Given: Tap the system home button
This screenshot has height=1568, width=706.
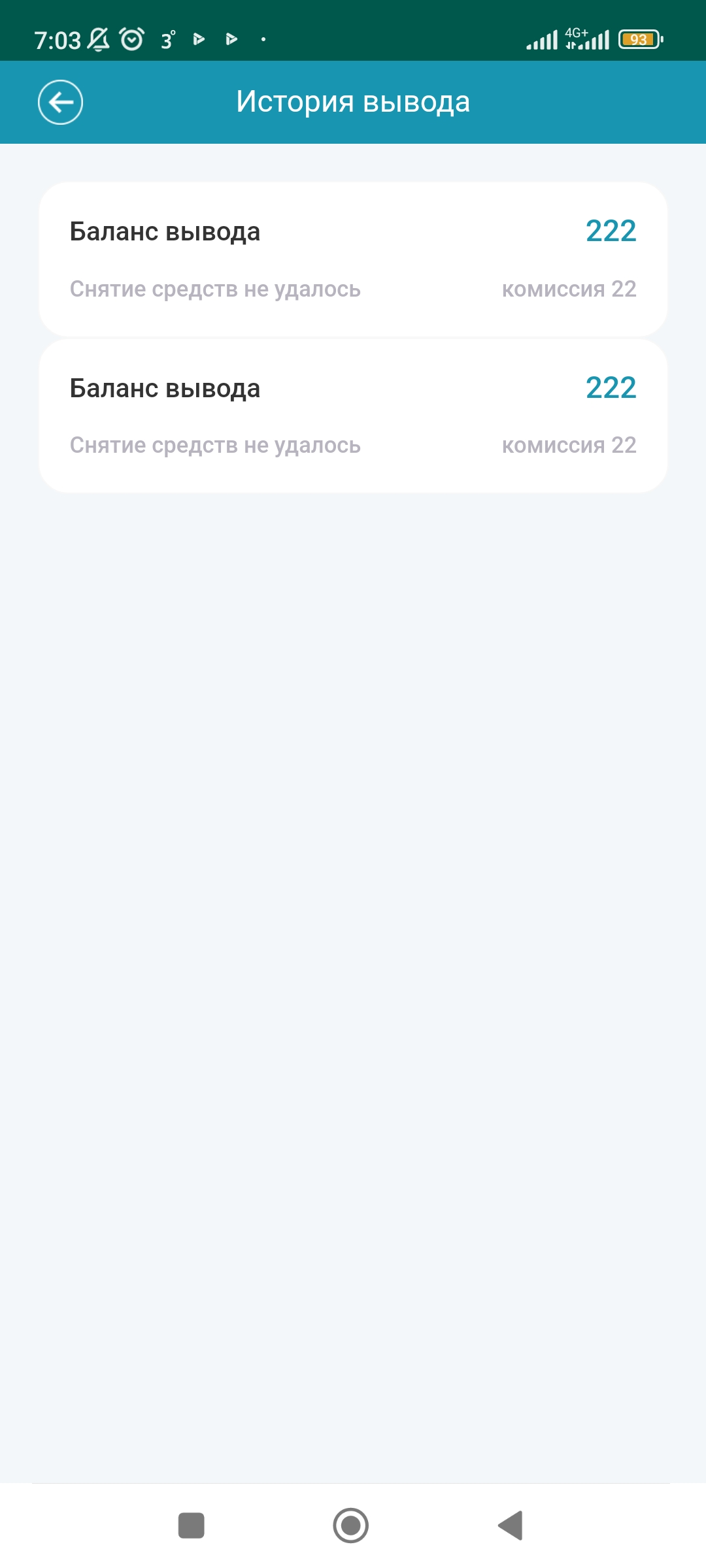Looking at the screenshot, I should [351, 1526].
